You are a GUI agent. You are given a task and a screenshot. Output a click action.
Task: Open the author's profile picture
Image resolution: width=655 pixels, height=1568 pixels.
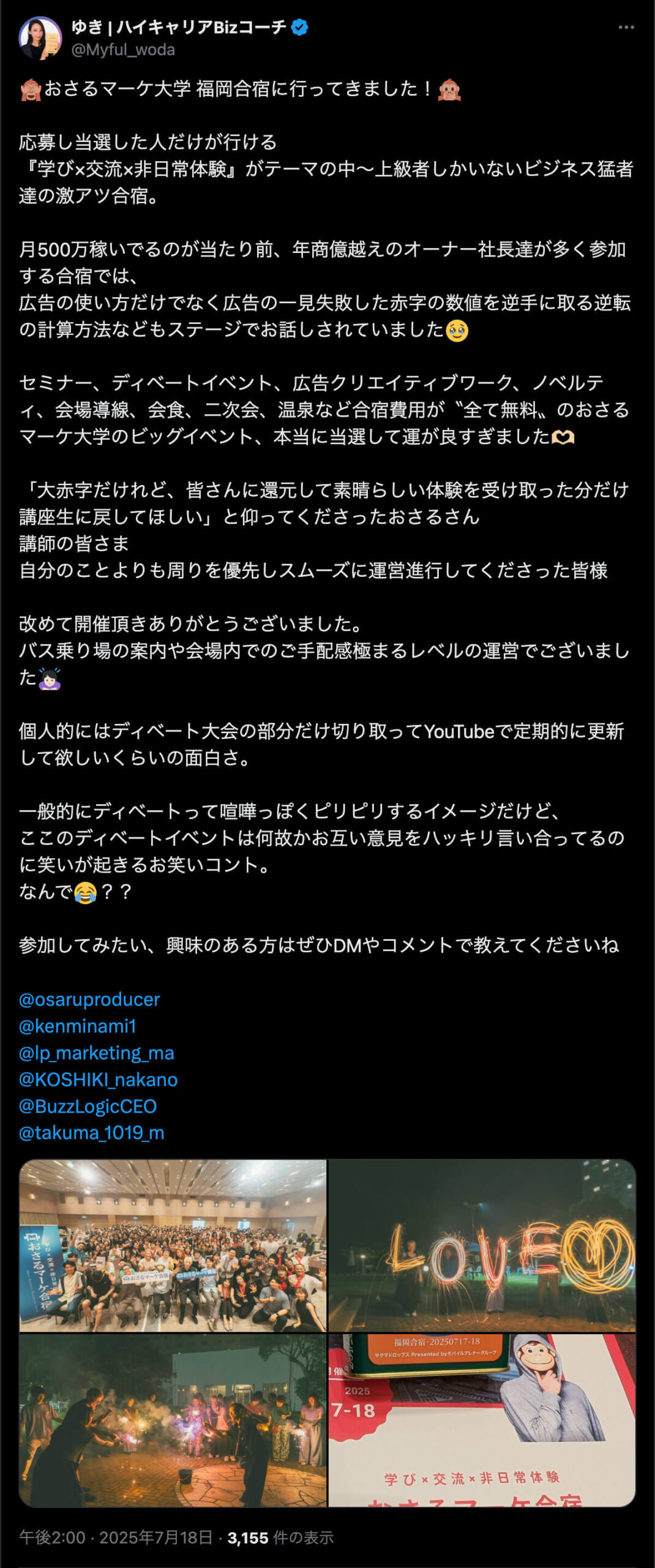pyautogui.click(x=40, y=38)
